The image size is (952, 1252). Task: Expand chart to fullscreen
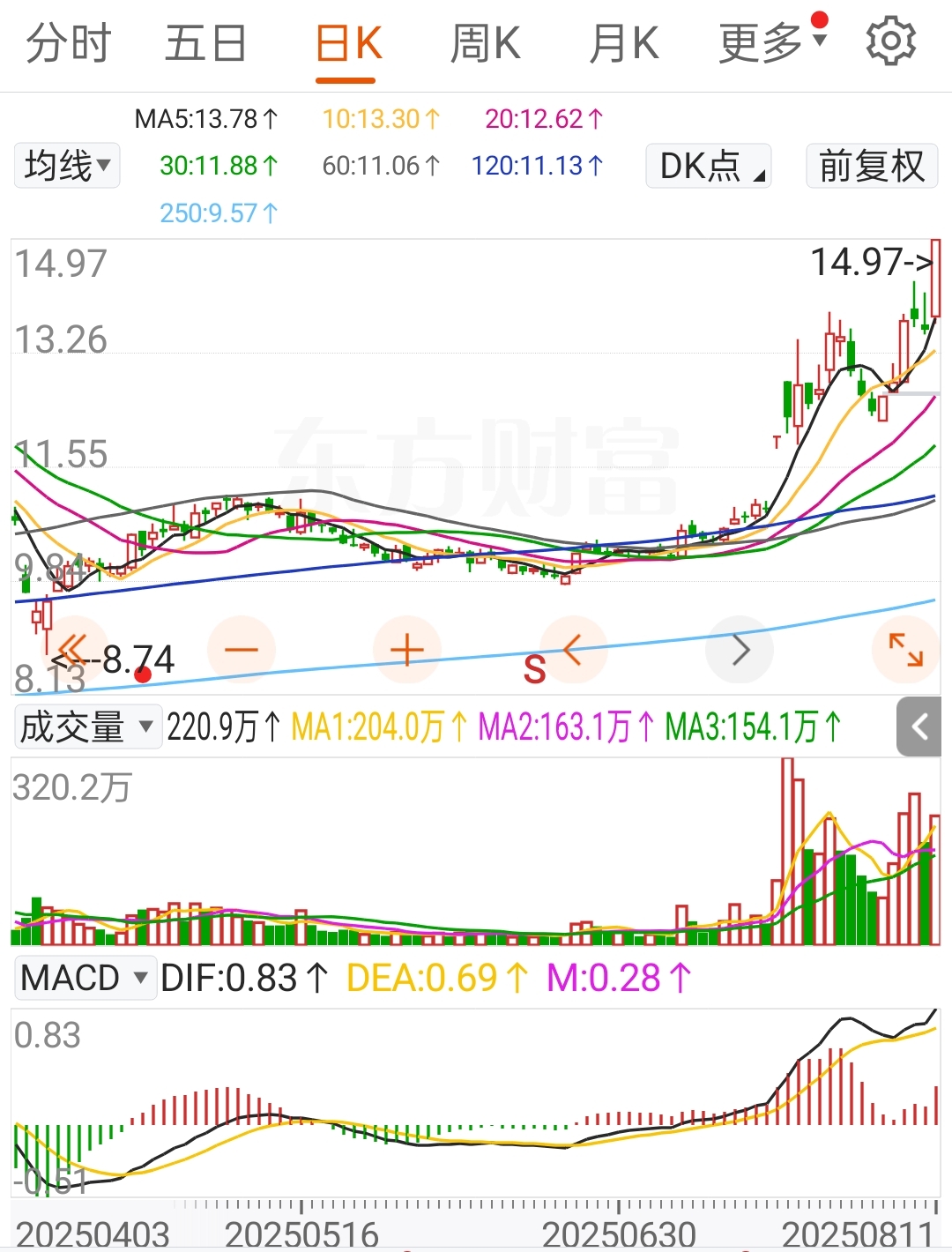point(905,650)
